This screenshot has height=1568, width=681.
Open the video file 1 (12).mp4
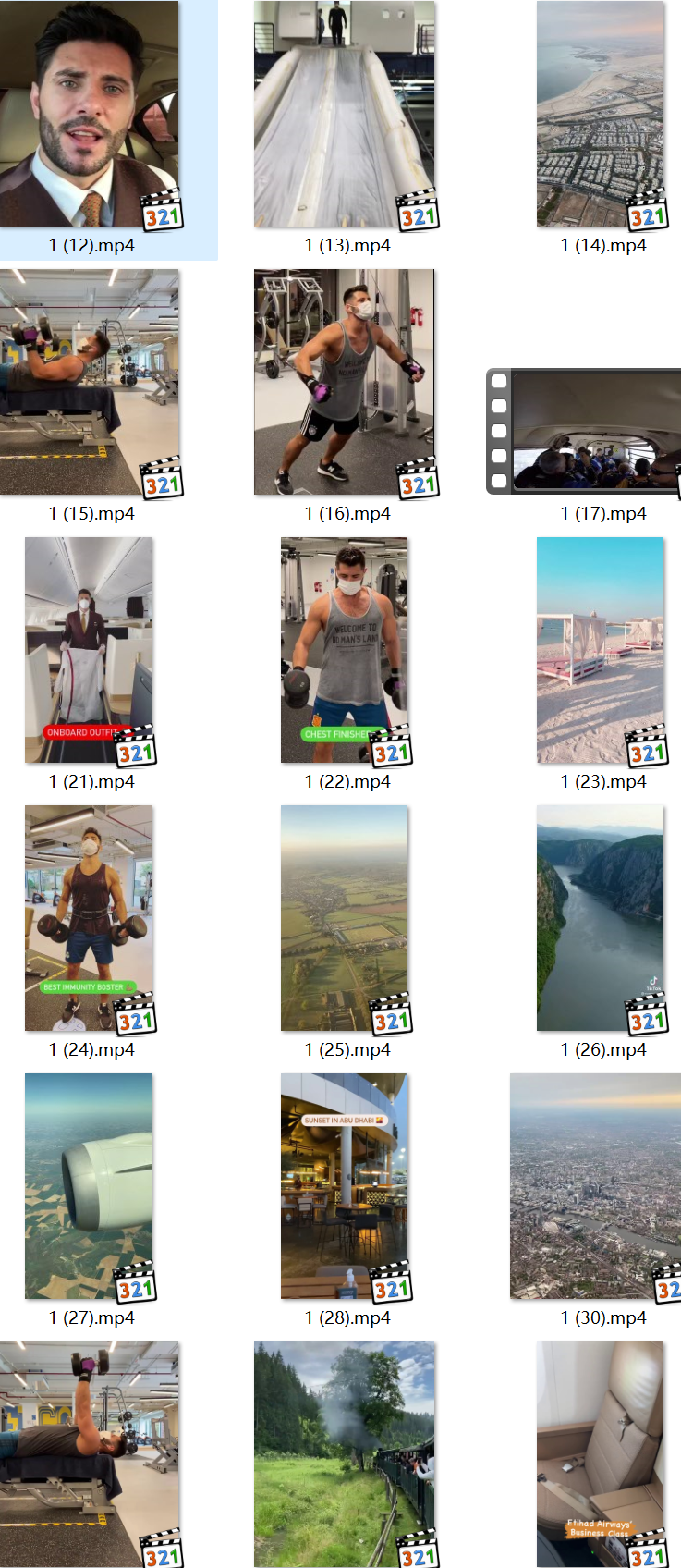click(90, 114)
